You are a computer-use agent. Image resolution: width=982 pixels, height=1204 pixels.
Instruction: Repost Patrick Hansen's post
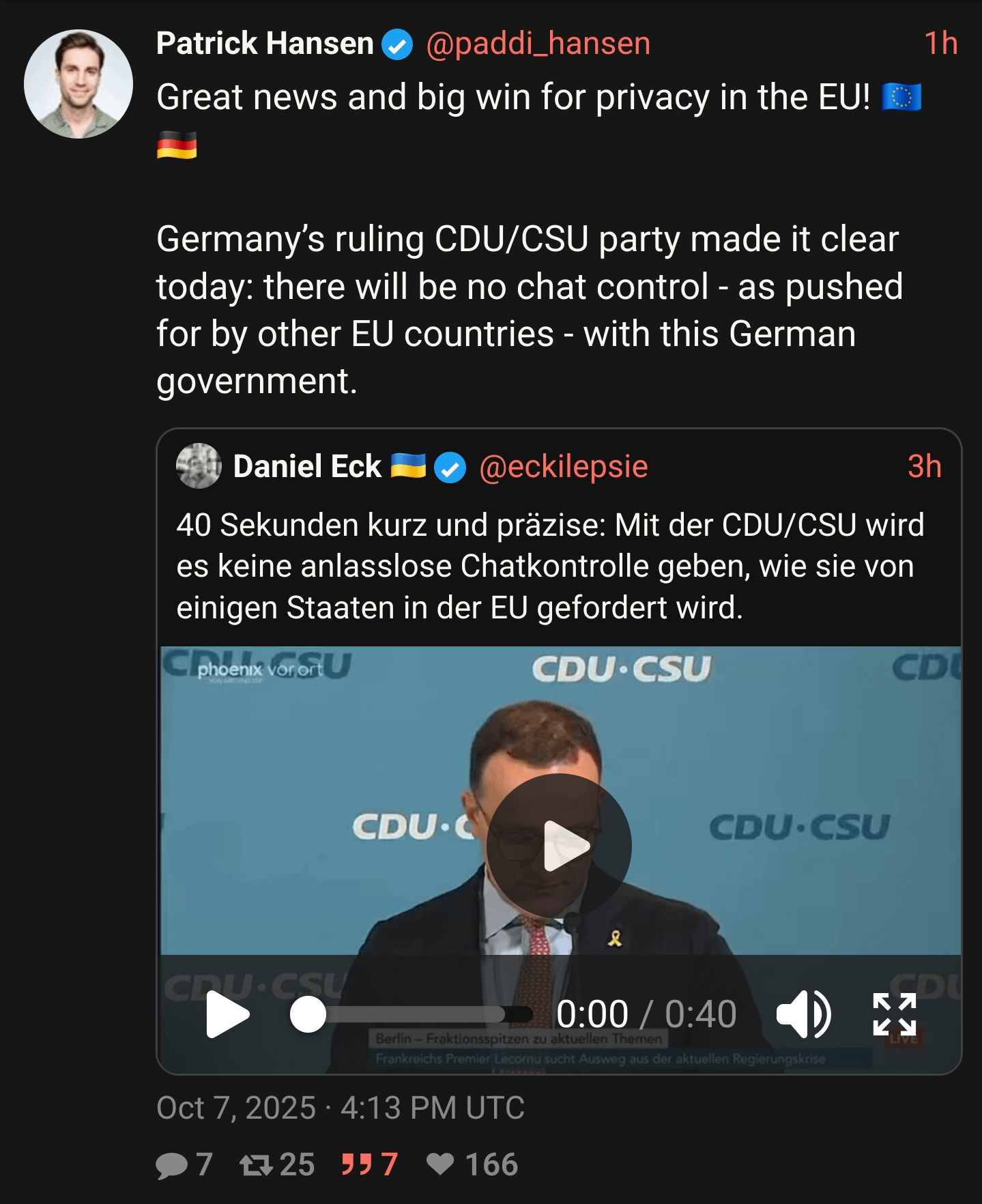coord(257,1164)
